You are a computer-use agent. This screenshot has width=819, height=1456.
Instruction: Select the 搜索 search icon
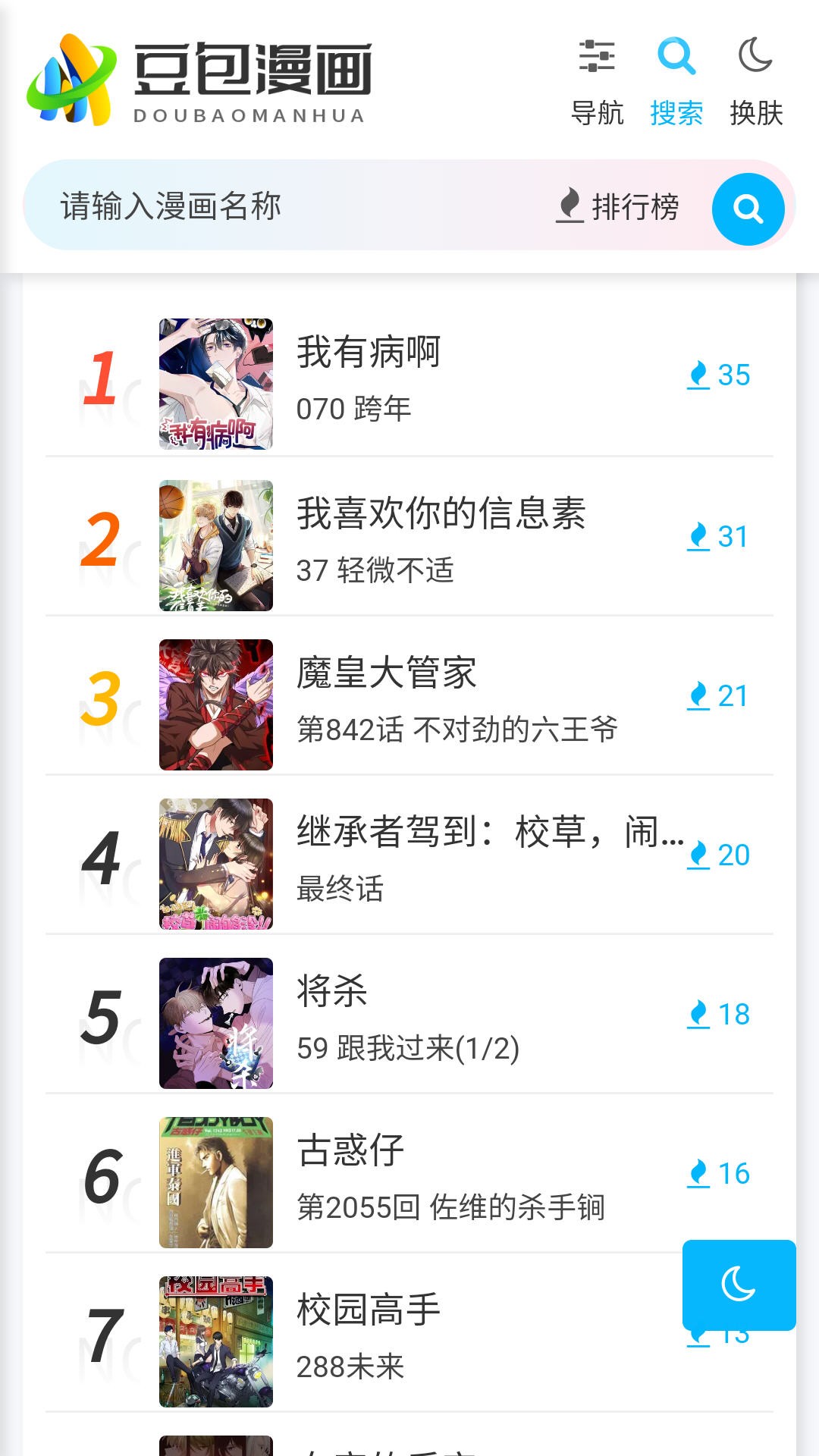pyautogui.click(x=676, y=57)
